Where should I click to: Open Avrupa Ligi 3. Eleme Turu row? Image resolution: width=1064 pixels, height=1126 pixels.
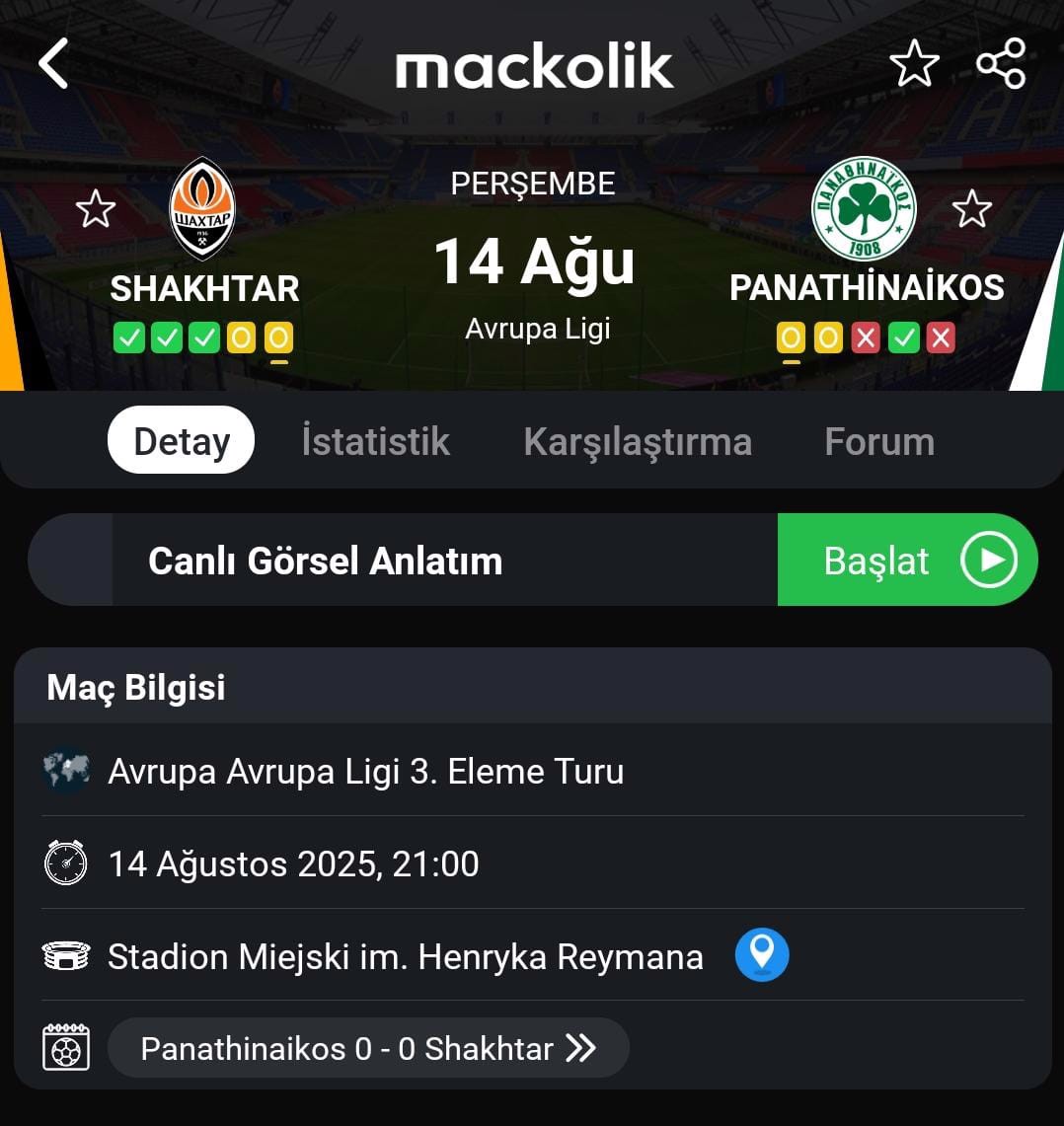tap(365, 771)
